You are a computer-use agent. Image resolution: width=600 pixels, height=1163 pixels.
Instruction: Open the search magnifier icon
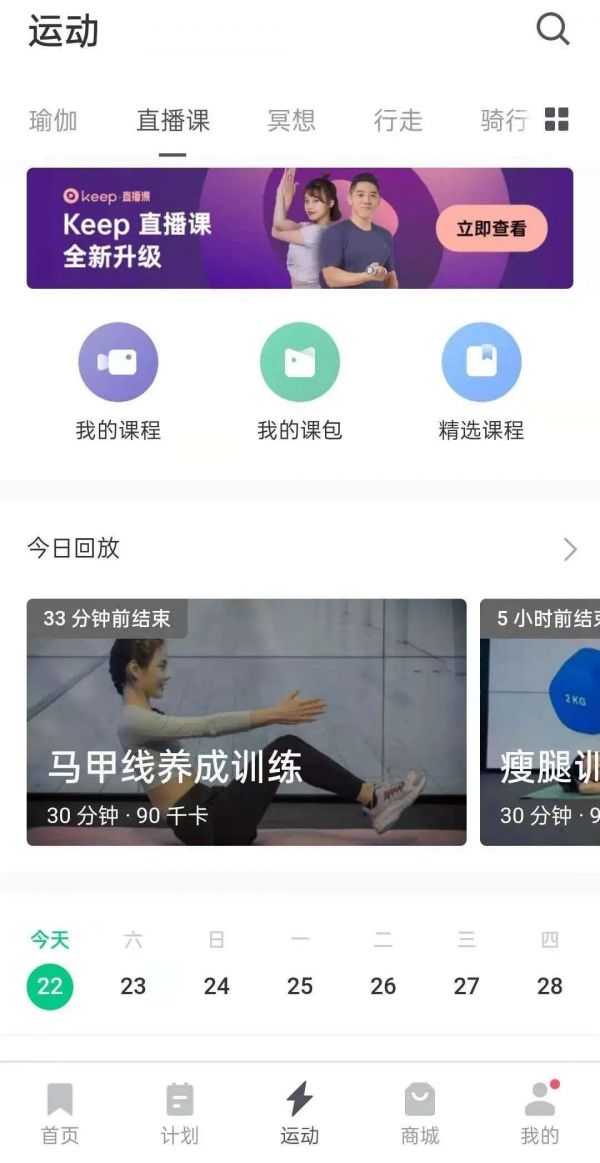click(x=553, y=29)
